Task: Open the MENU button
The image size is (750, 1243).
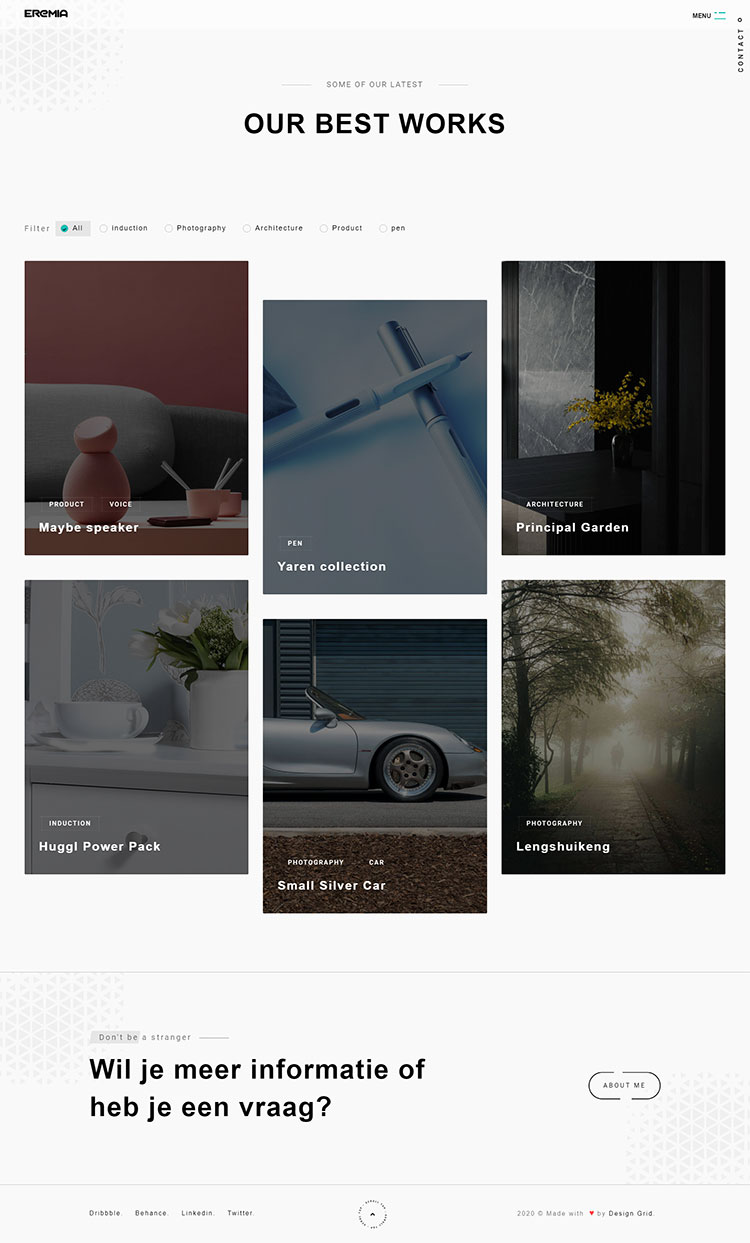Action: 708,15
